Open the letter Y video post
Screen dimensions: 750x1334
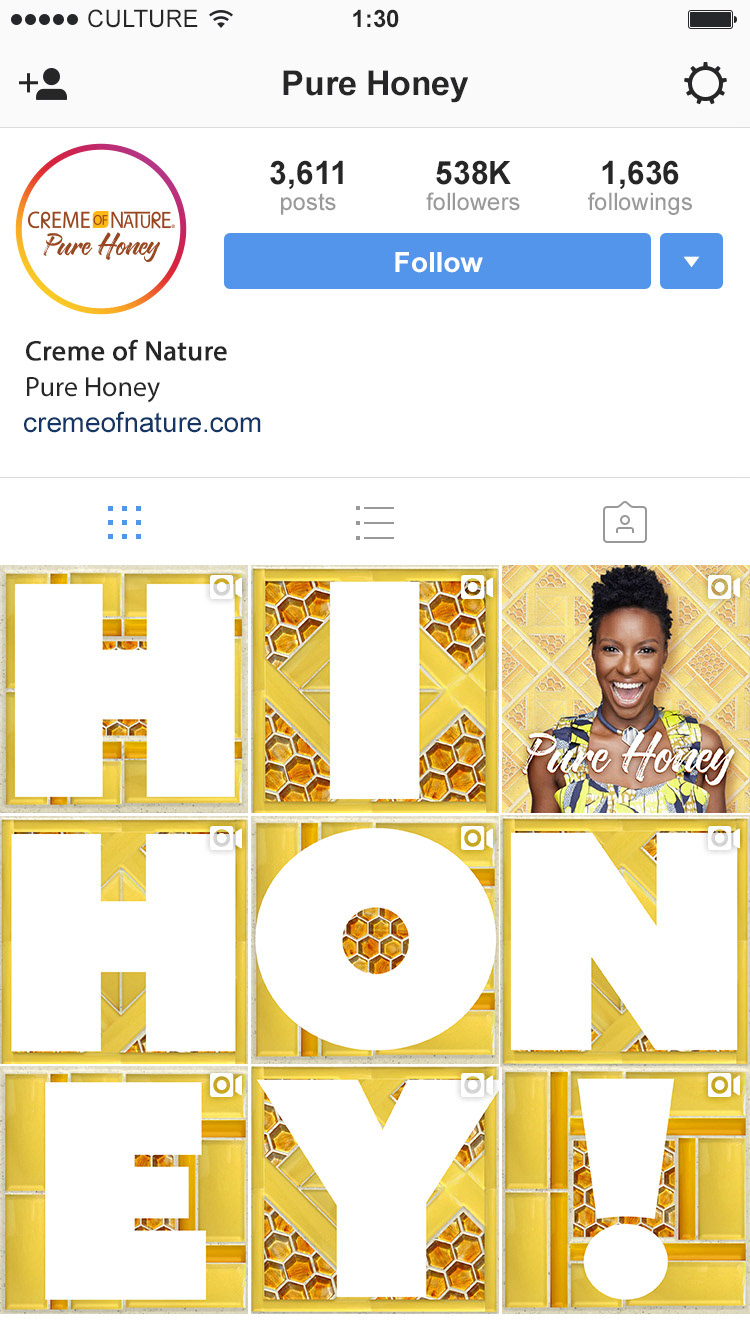(375, 1190)
